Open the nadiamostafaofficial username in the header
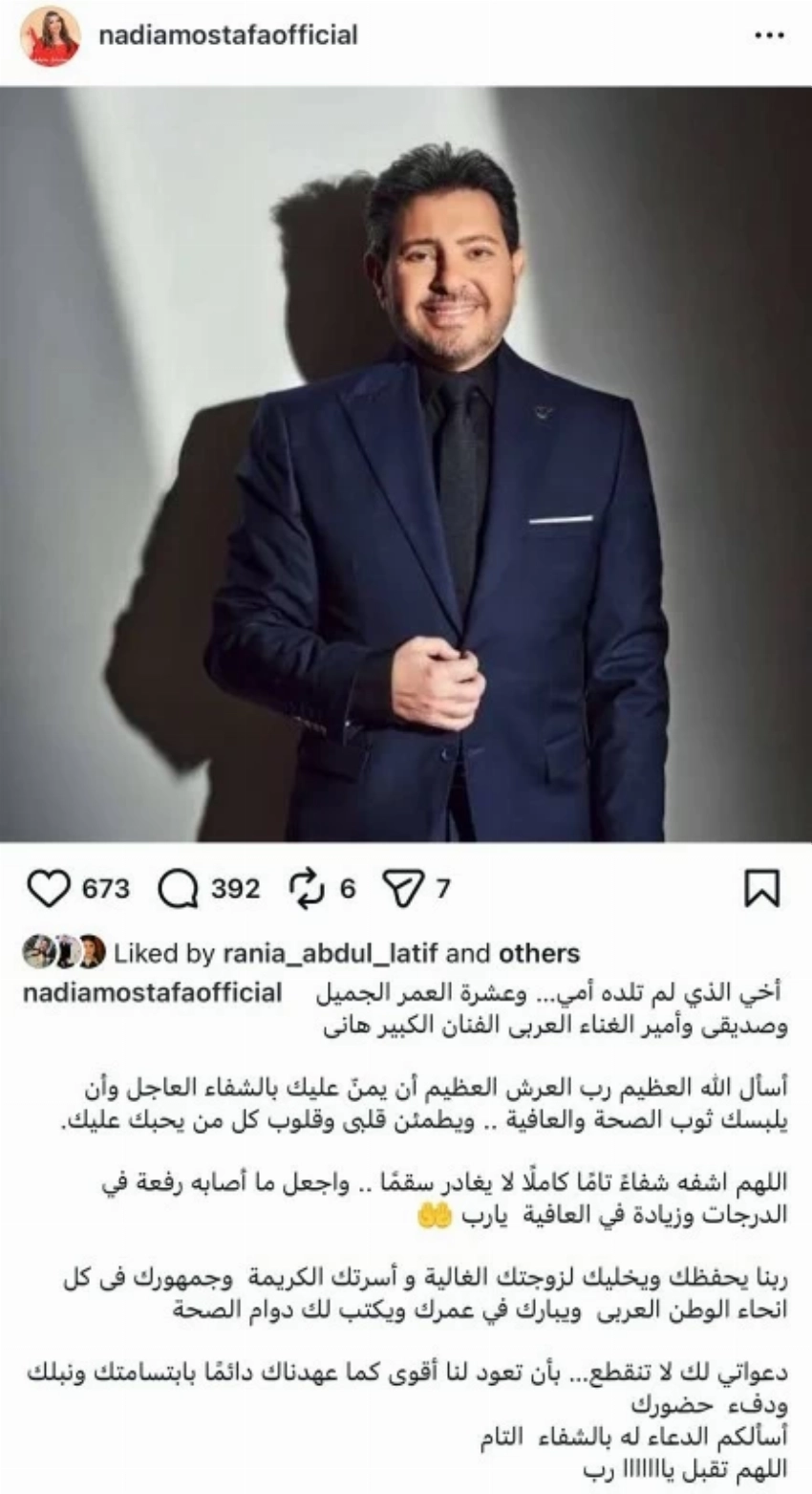 228,35
